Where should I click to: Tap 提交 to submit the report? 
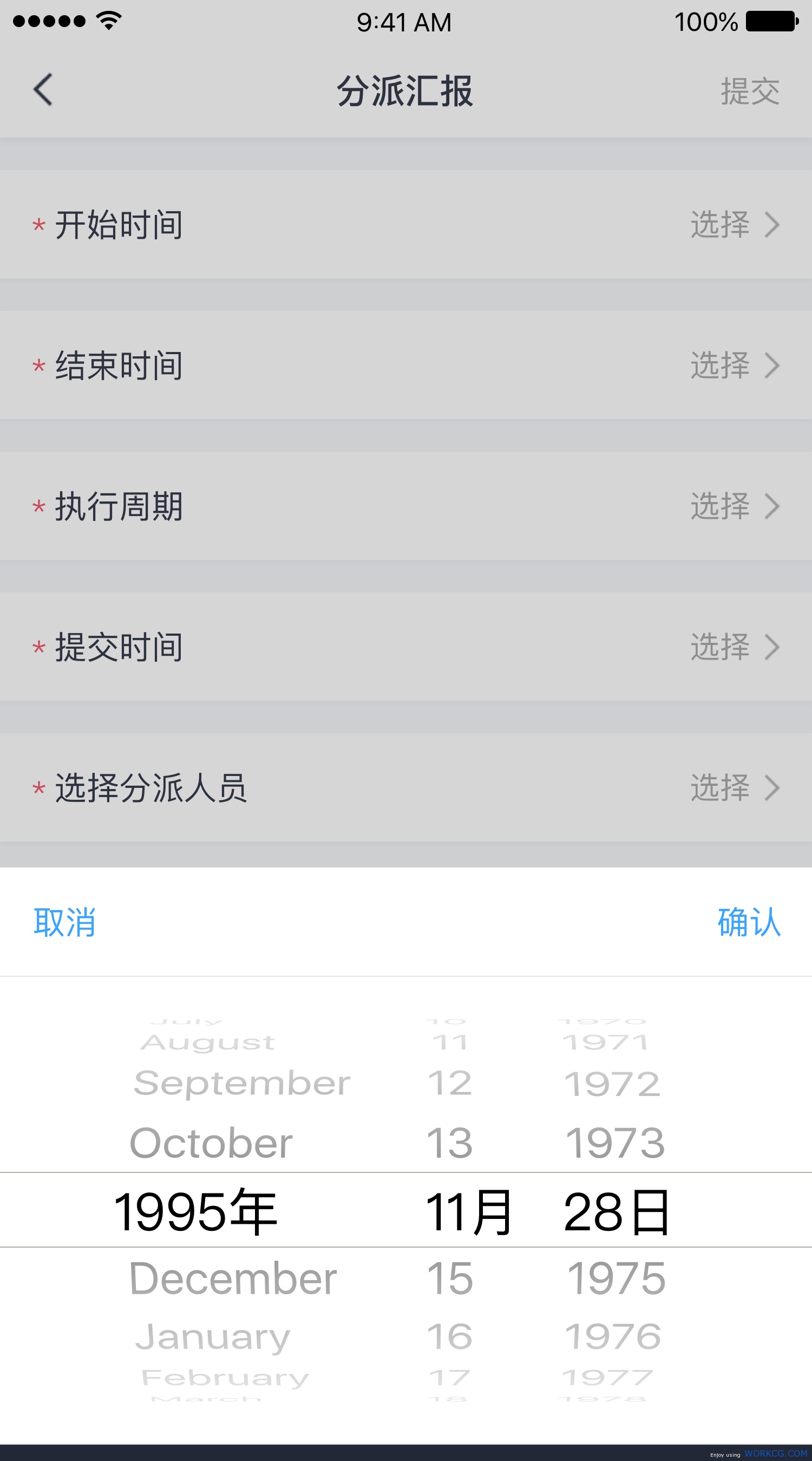[x=750, y=92]
